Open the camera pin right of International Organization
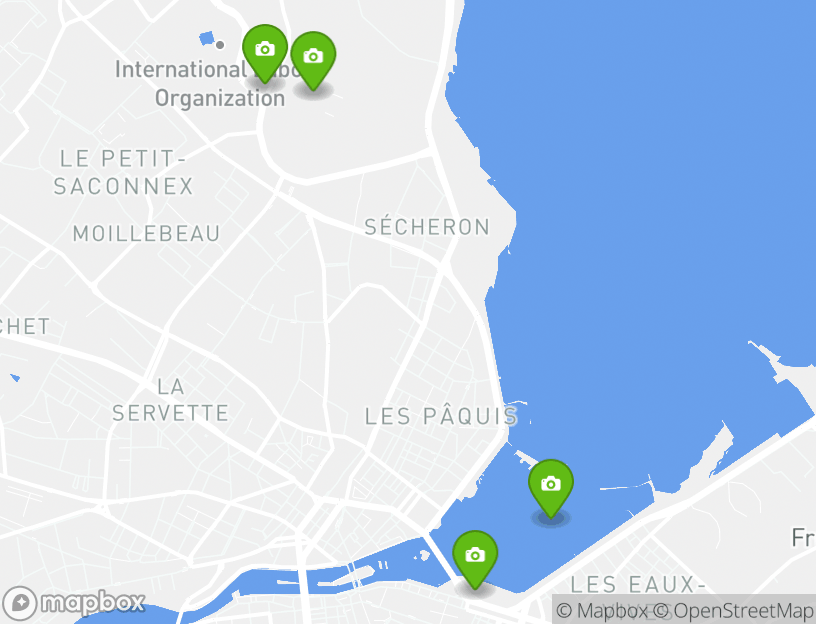This screenshot has height=624, width=816. [313, 58]
